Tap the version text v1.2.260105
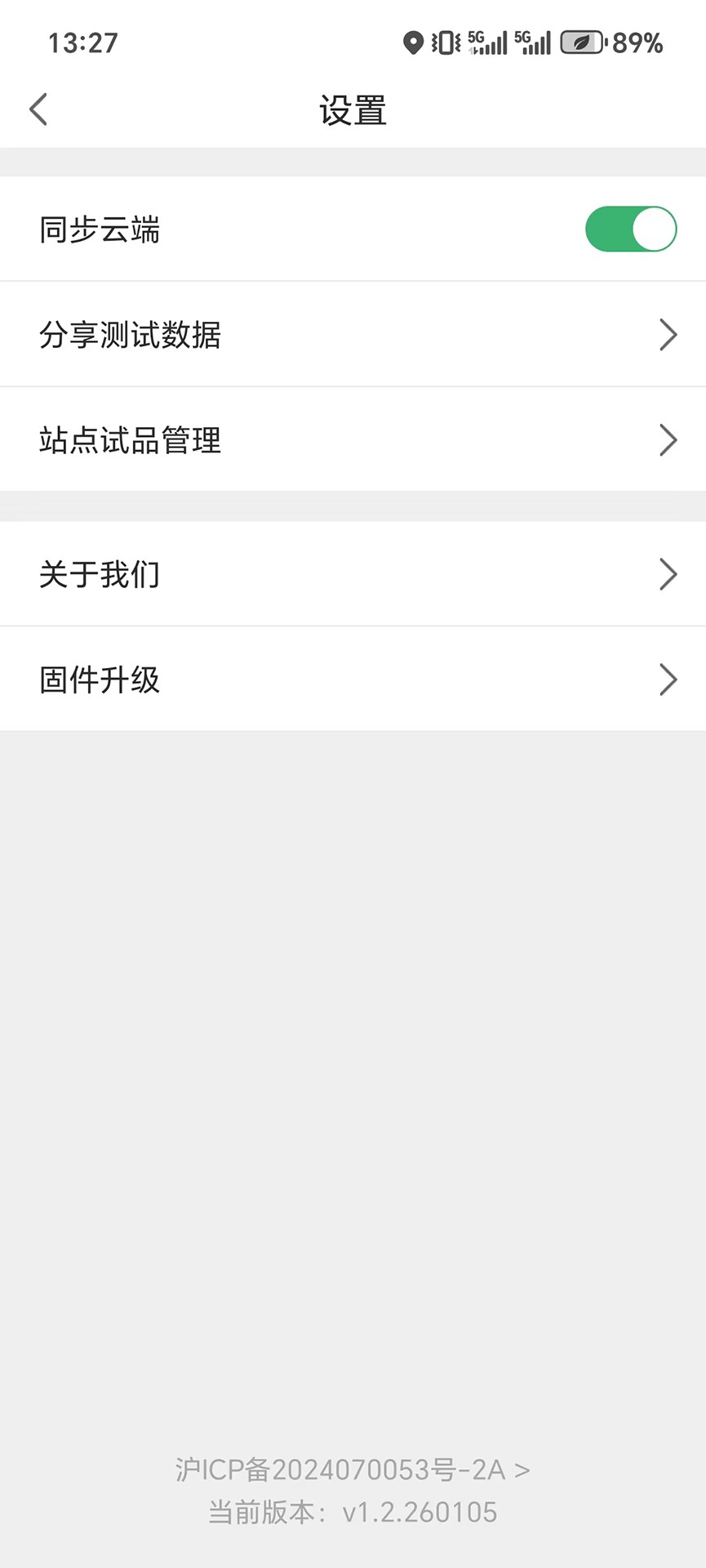The image size is (706, 1568). pos(353,1512)
